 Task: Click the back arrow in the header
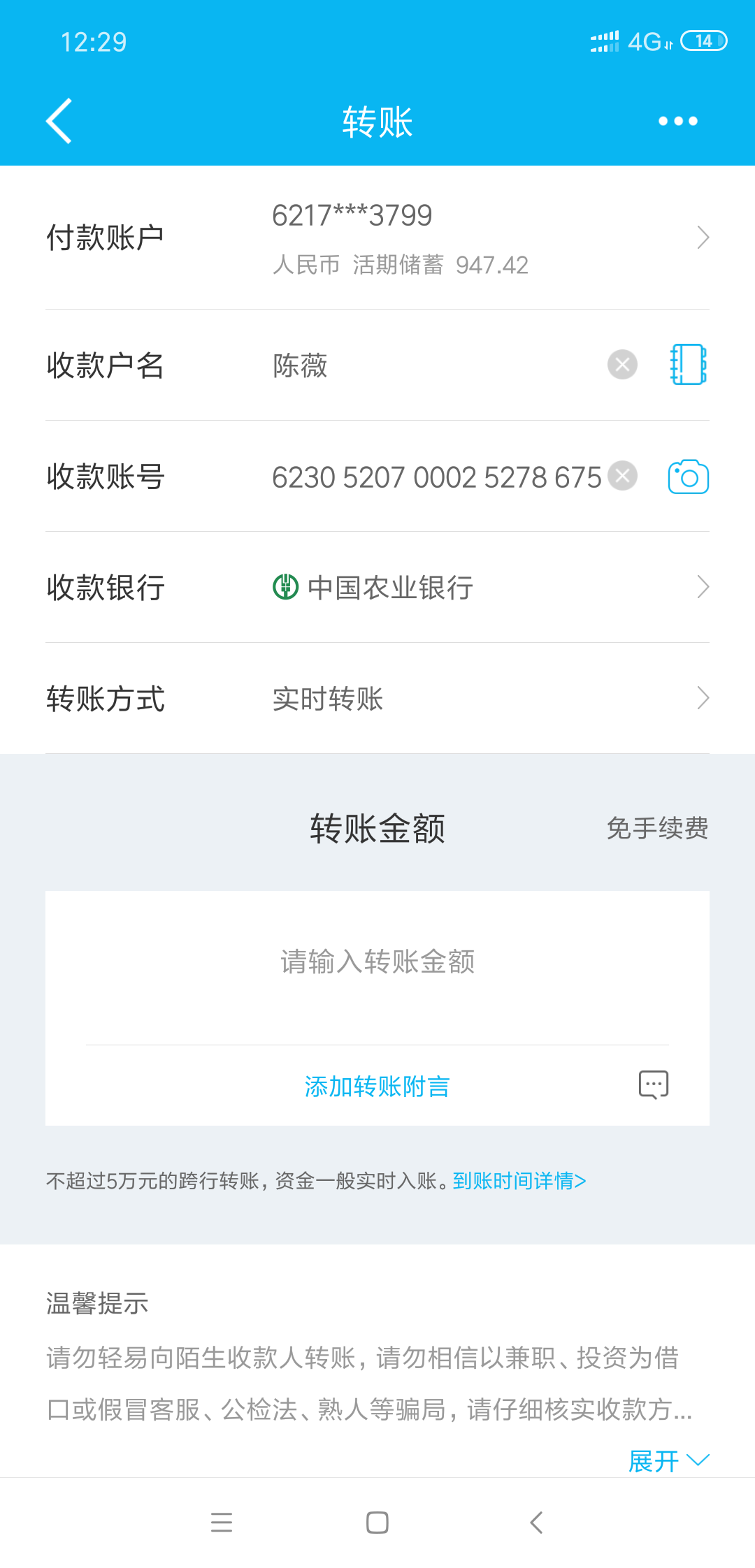coord(58,120)
